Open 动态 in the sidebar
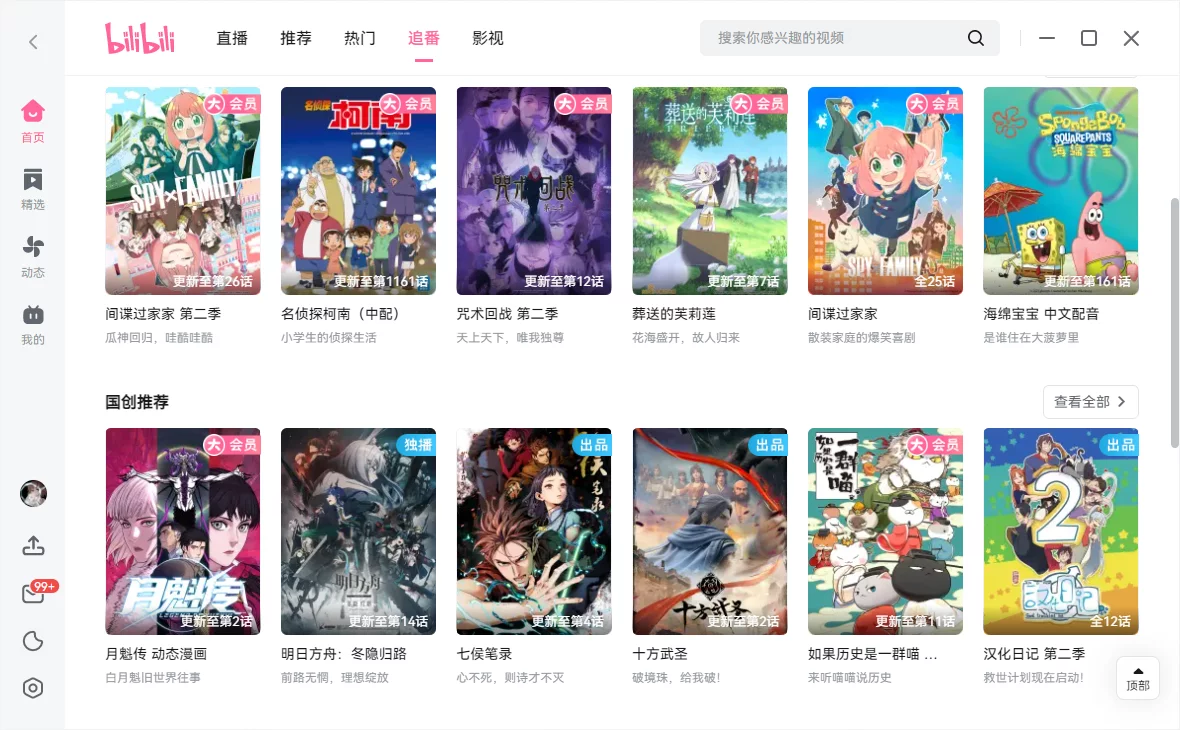The image size is (1180, 730). [33, 255]
